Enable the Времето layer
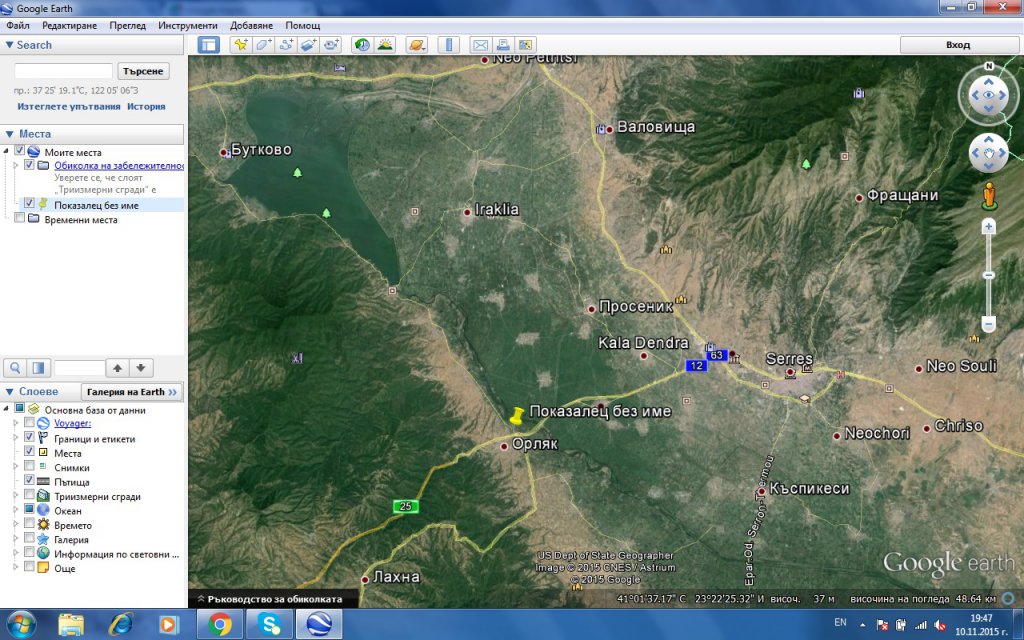1024x640 pixels. click(29, 525)
